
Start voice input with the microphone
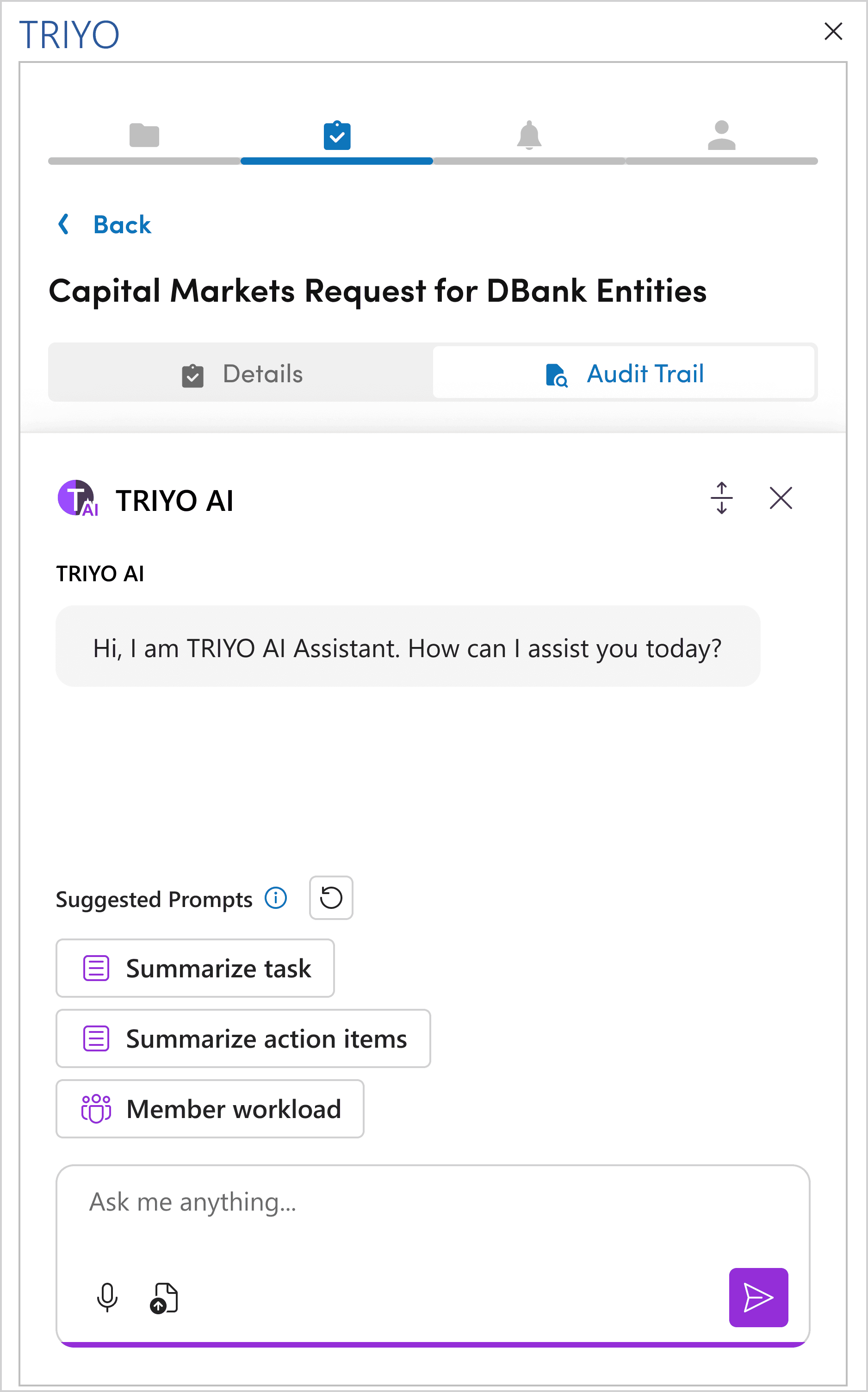[x=107, y=1297]
